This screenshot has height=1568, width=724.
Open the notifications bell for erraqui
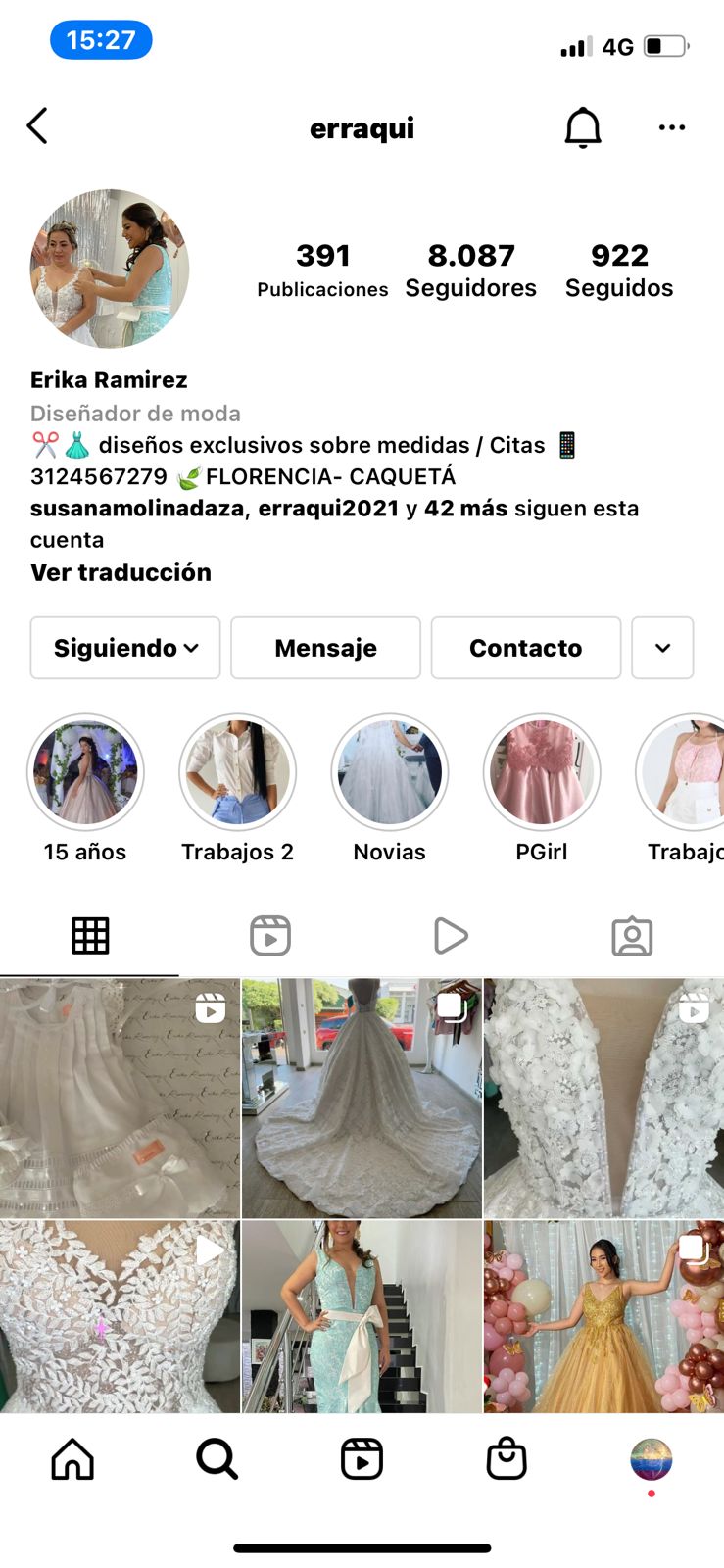pos(583,127)
